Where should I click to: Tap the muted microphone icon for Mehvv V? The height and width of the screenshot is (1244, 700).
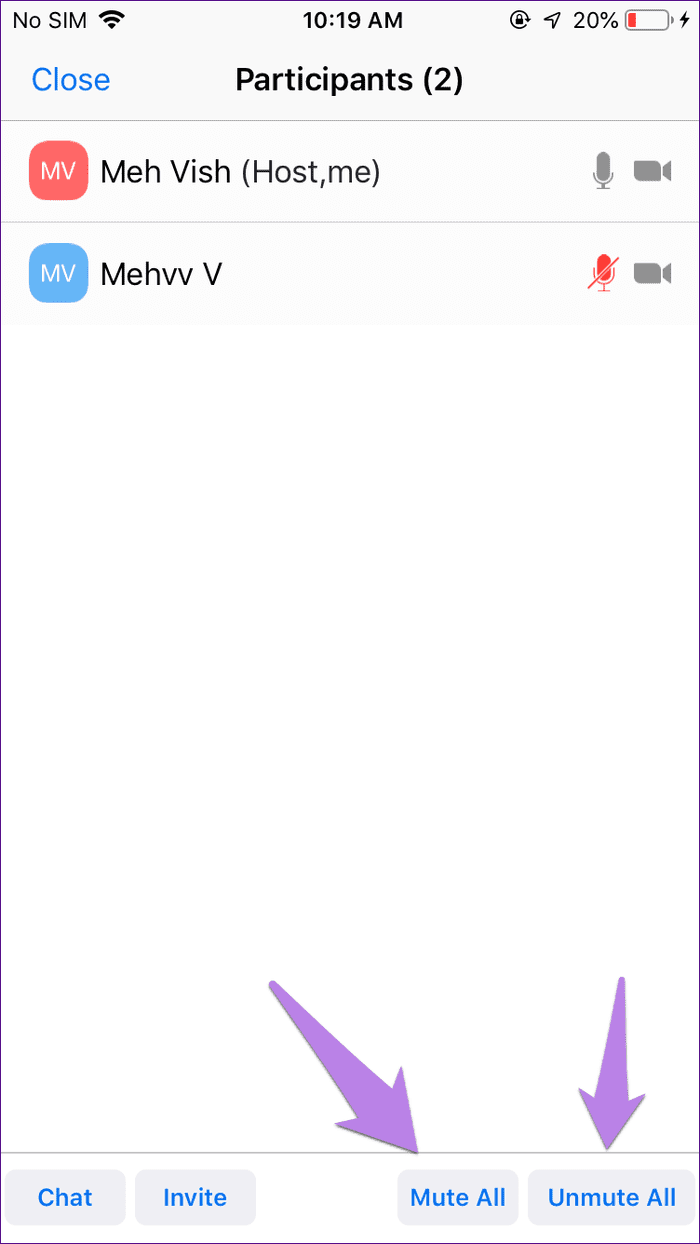tap(603, 273)
